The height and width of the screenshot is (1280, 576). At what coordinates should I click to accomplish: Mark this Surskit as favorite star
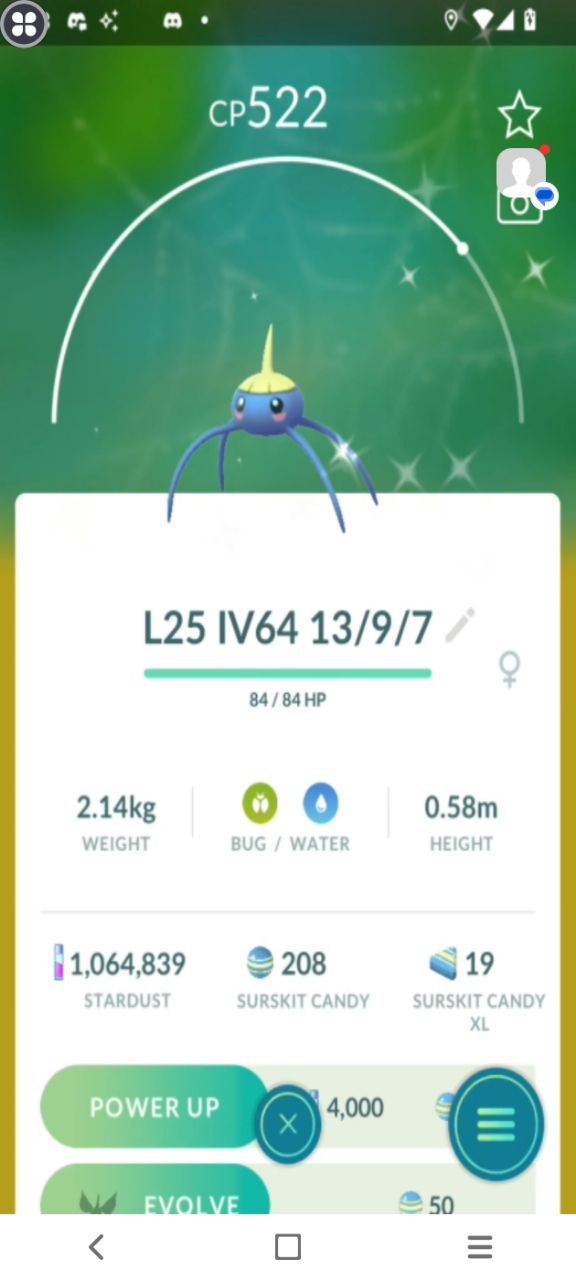click(x=519, y=115)
